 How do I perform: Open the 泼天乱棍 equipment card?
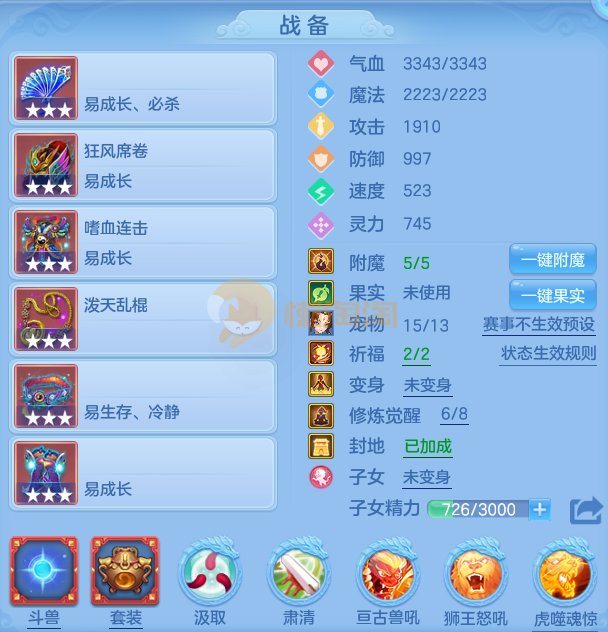click(144, 320)
